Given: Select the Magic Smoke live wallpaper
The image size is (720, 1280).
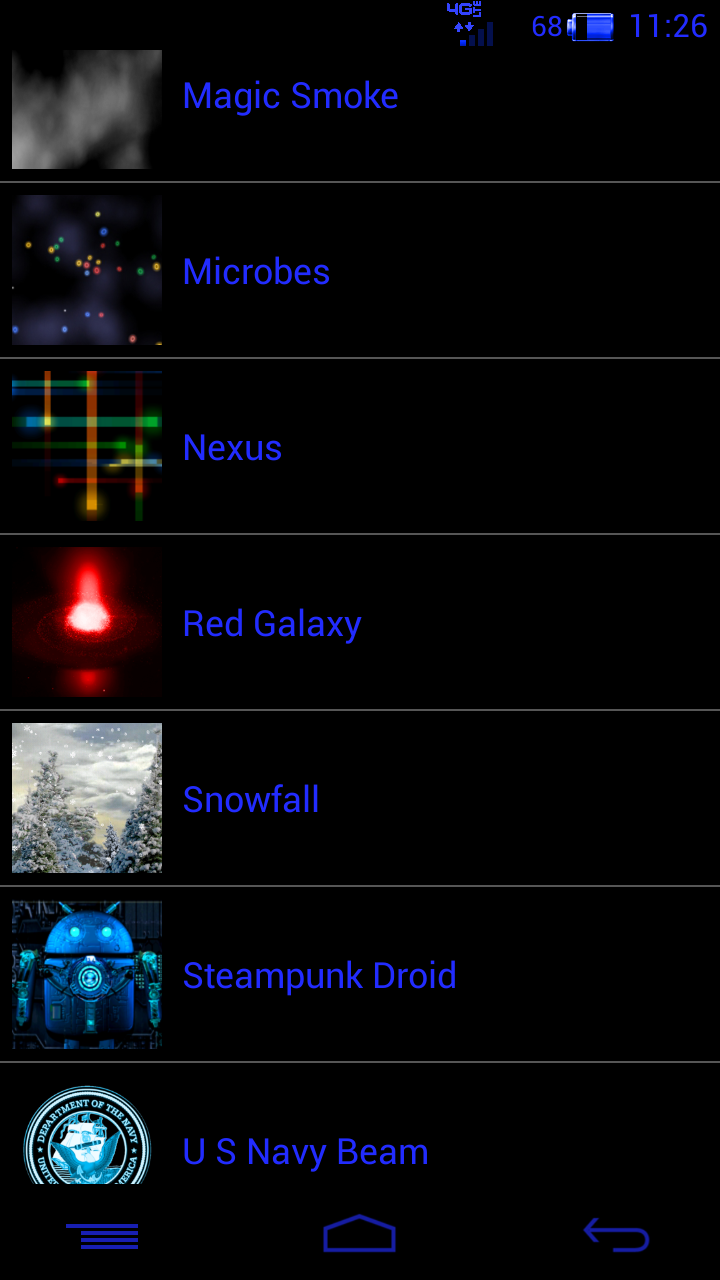Looking at the screenshot, I should click(290, 95).
